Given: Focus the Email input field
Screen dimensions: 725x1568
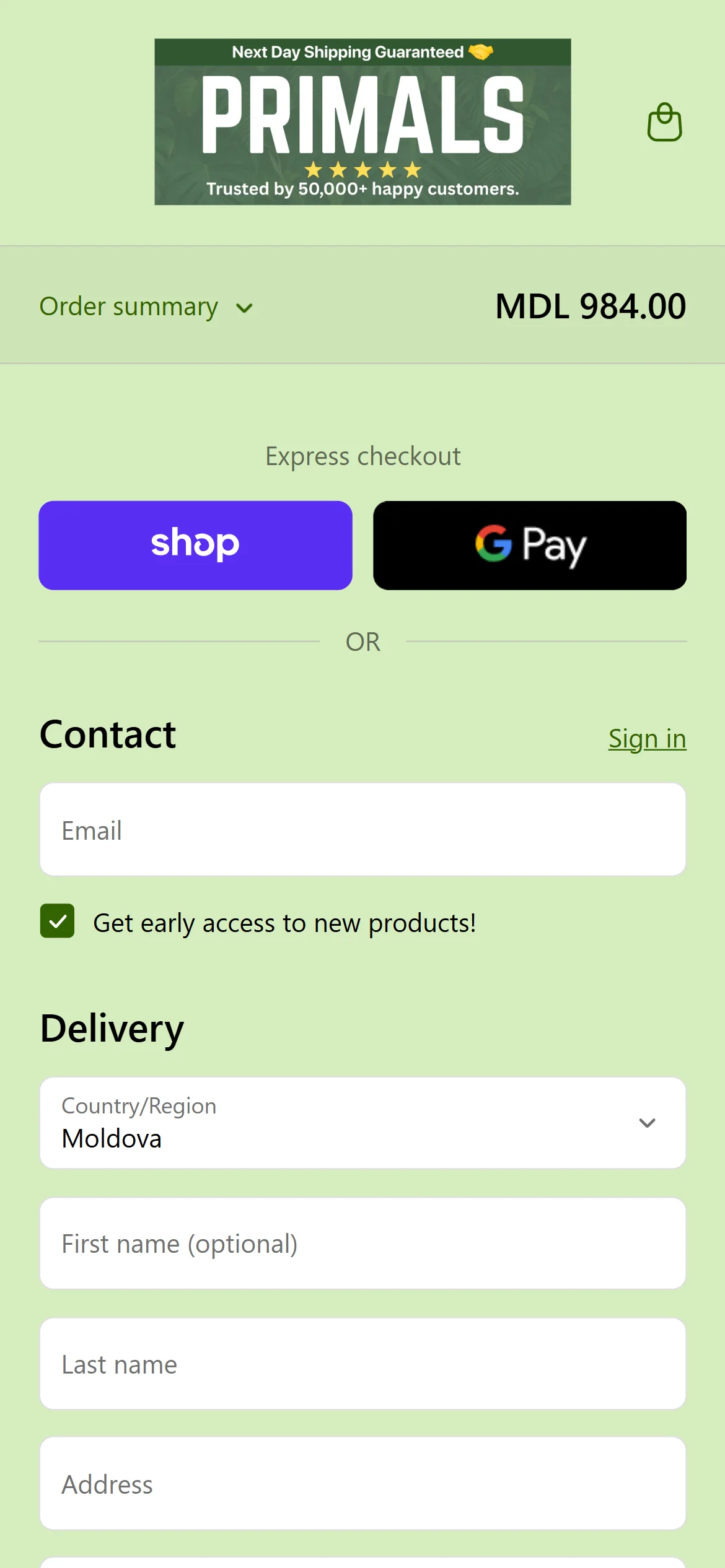Looking at the screenshot, I should (362, 830).
